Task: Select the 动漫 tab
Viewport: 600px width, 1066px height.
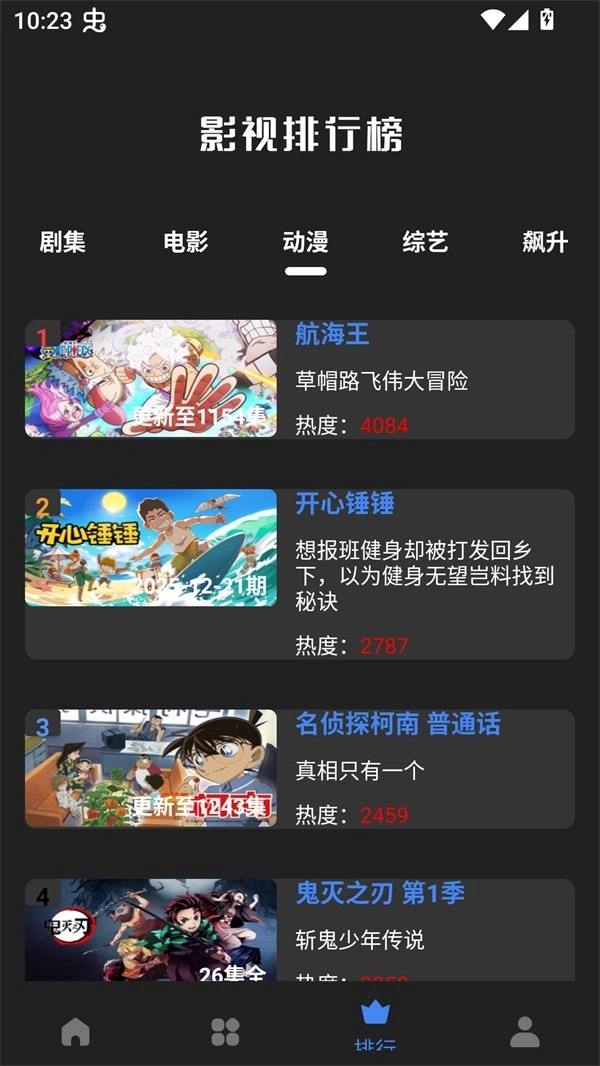Action: 305,242
